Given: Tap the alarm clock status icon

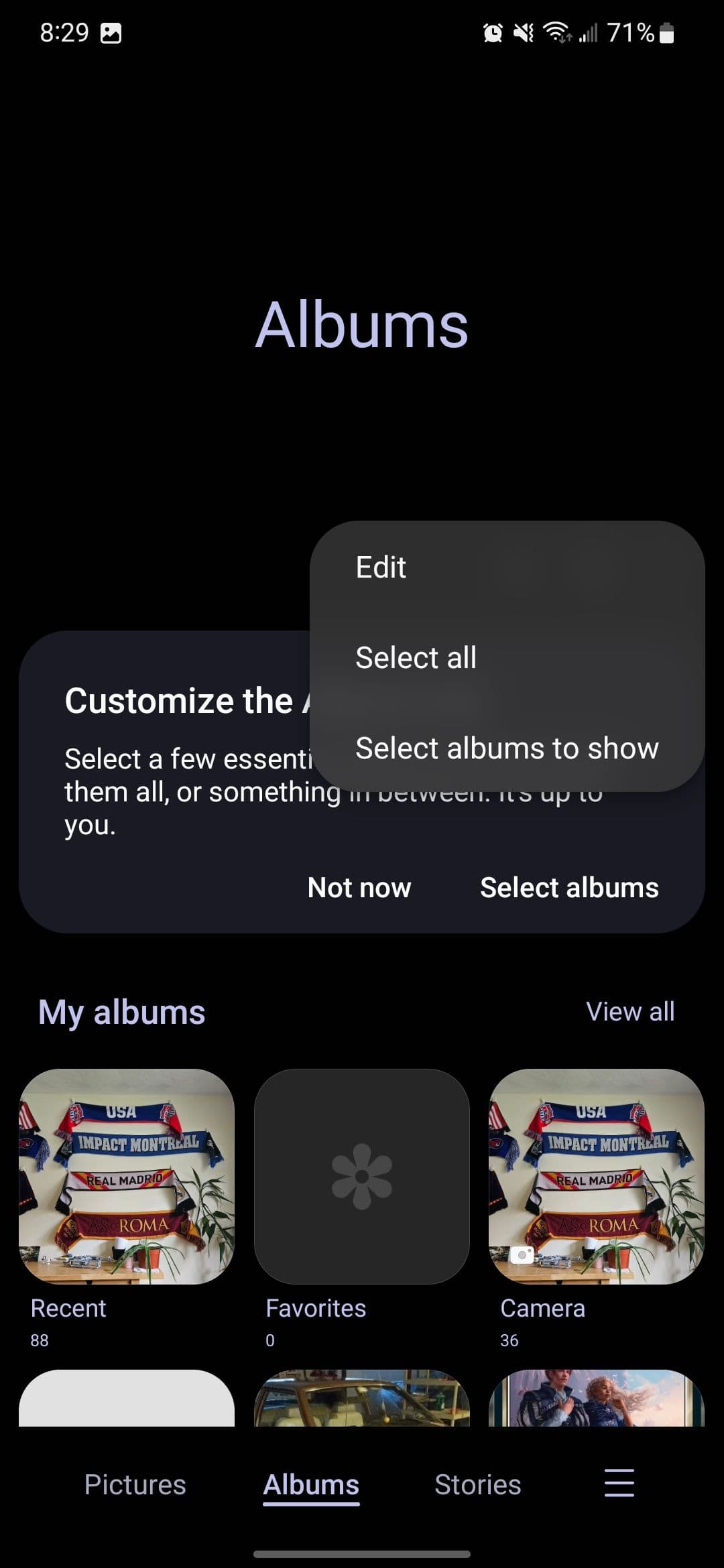Looking at the screenshot, I should point(493,31).
